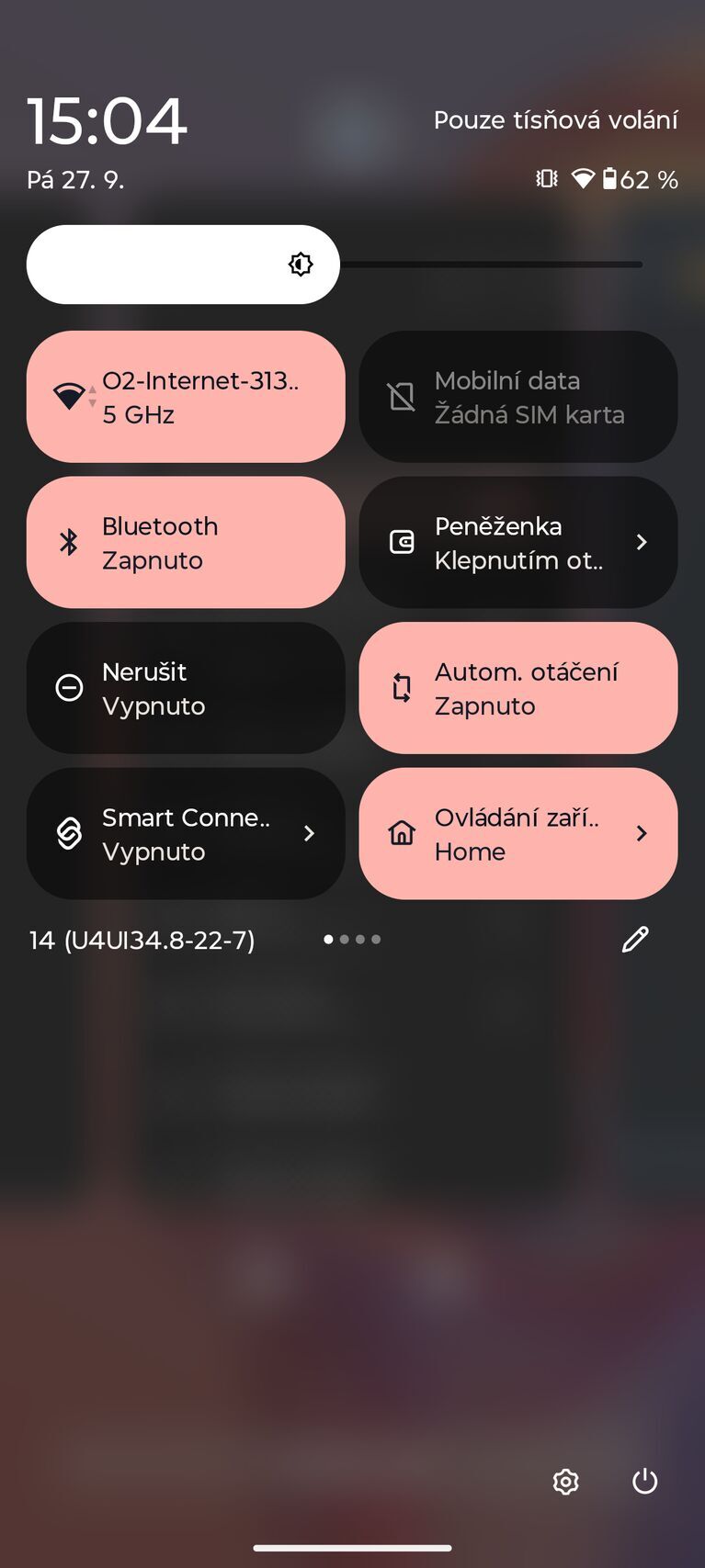Click the Peněženka wallet card icon
705x1568 pixels.
point(402,542)
